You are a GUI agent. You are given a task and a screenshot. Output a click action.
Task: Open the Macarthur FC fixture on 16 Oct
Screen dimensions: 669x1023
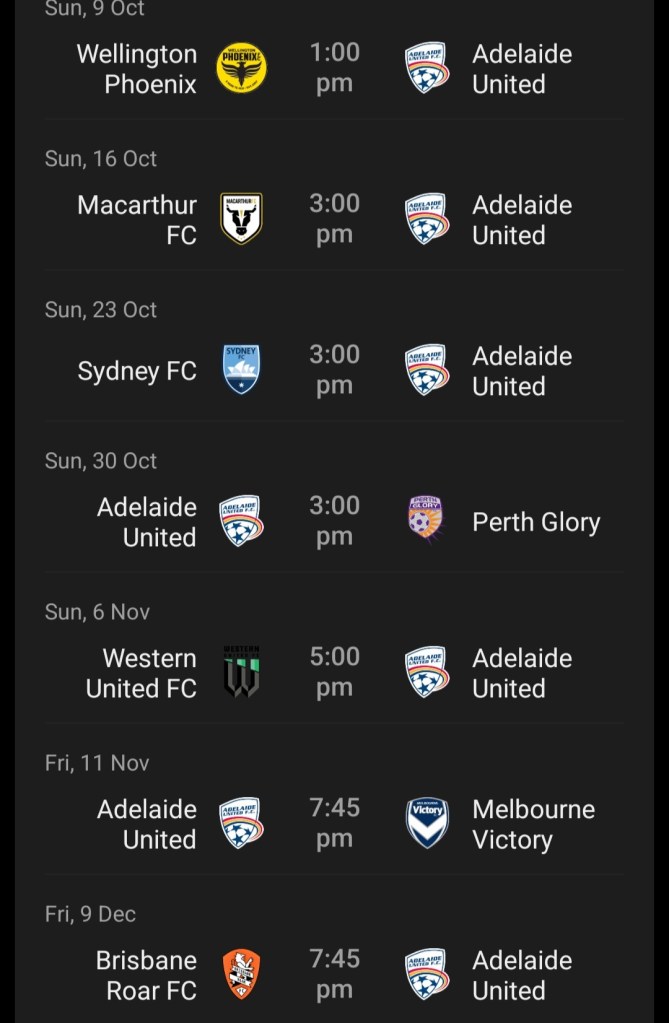(x=334, y=219)
